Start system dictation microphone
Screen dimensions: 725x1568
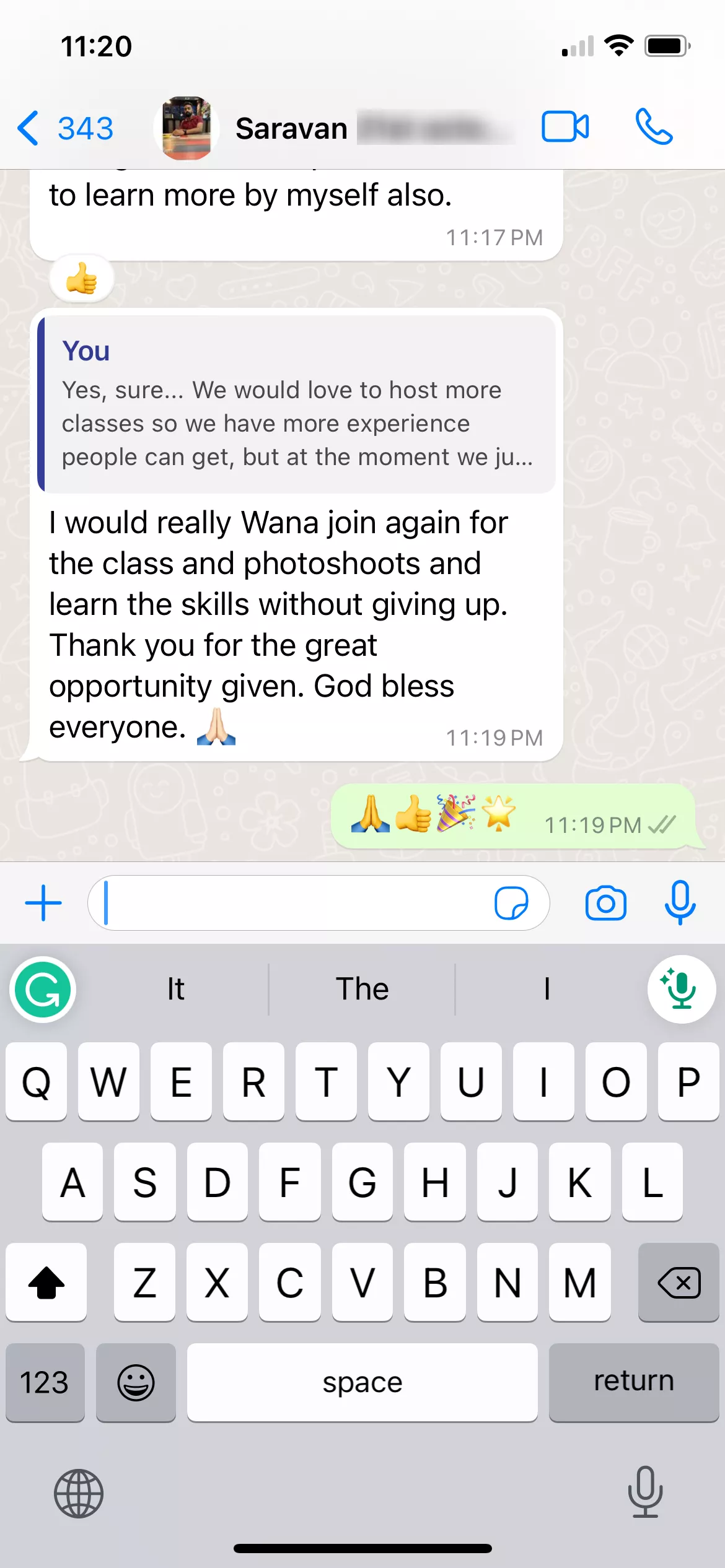(x=645, y=1492)
